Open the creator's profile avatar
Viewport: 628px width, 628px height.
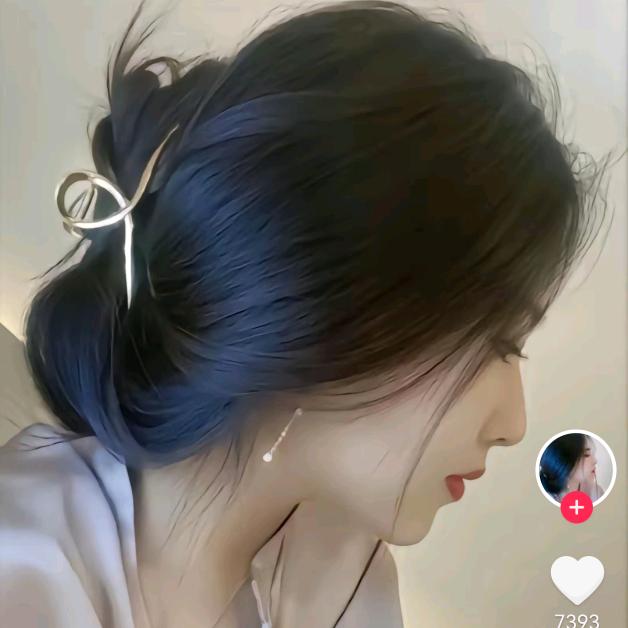coord(575,468)
